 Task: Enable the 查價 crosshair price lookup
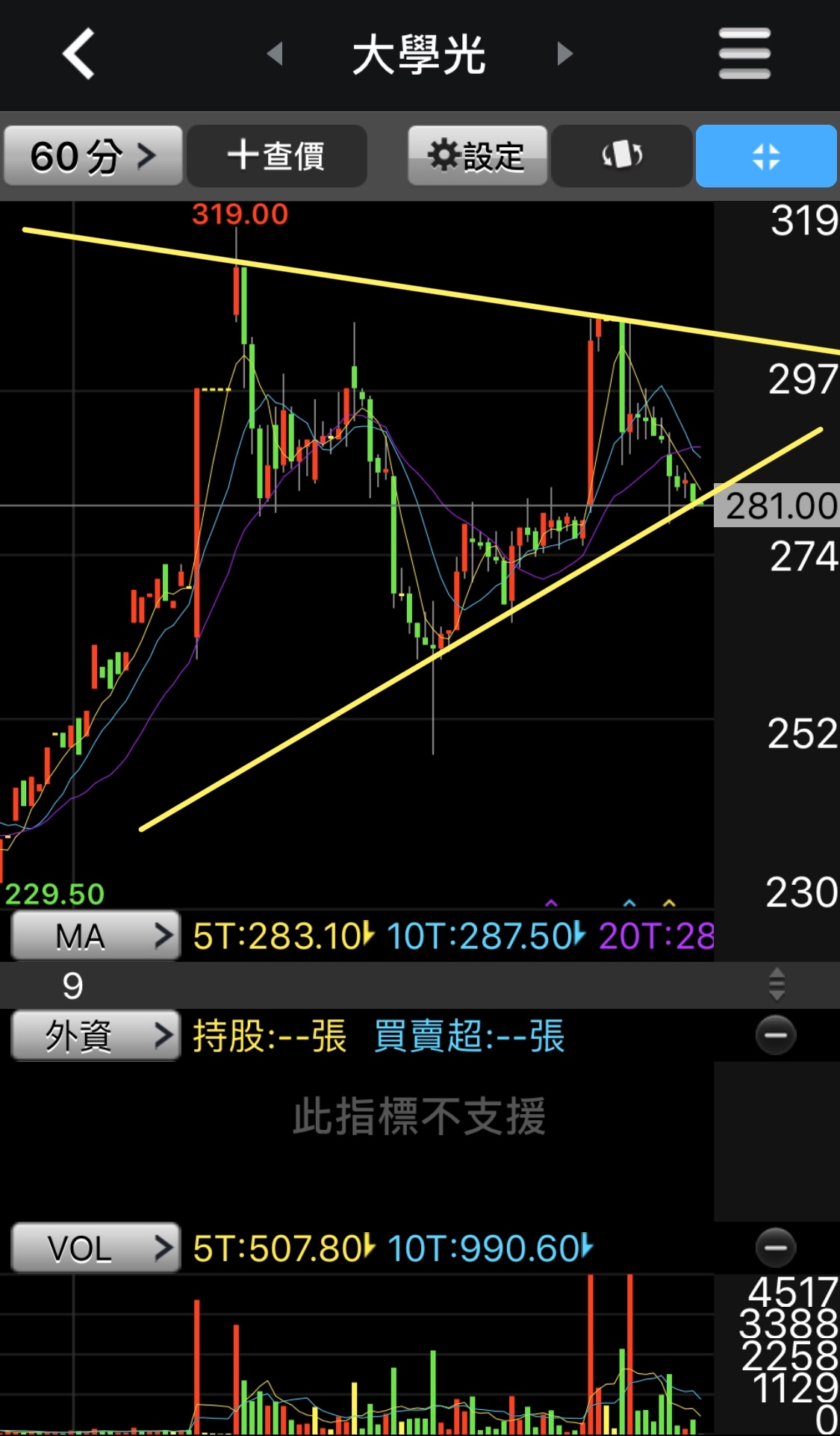pyautogui.click(x=276, y=156)
